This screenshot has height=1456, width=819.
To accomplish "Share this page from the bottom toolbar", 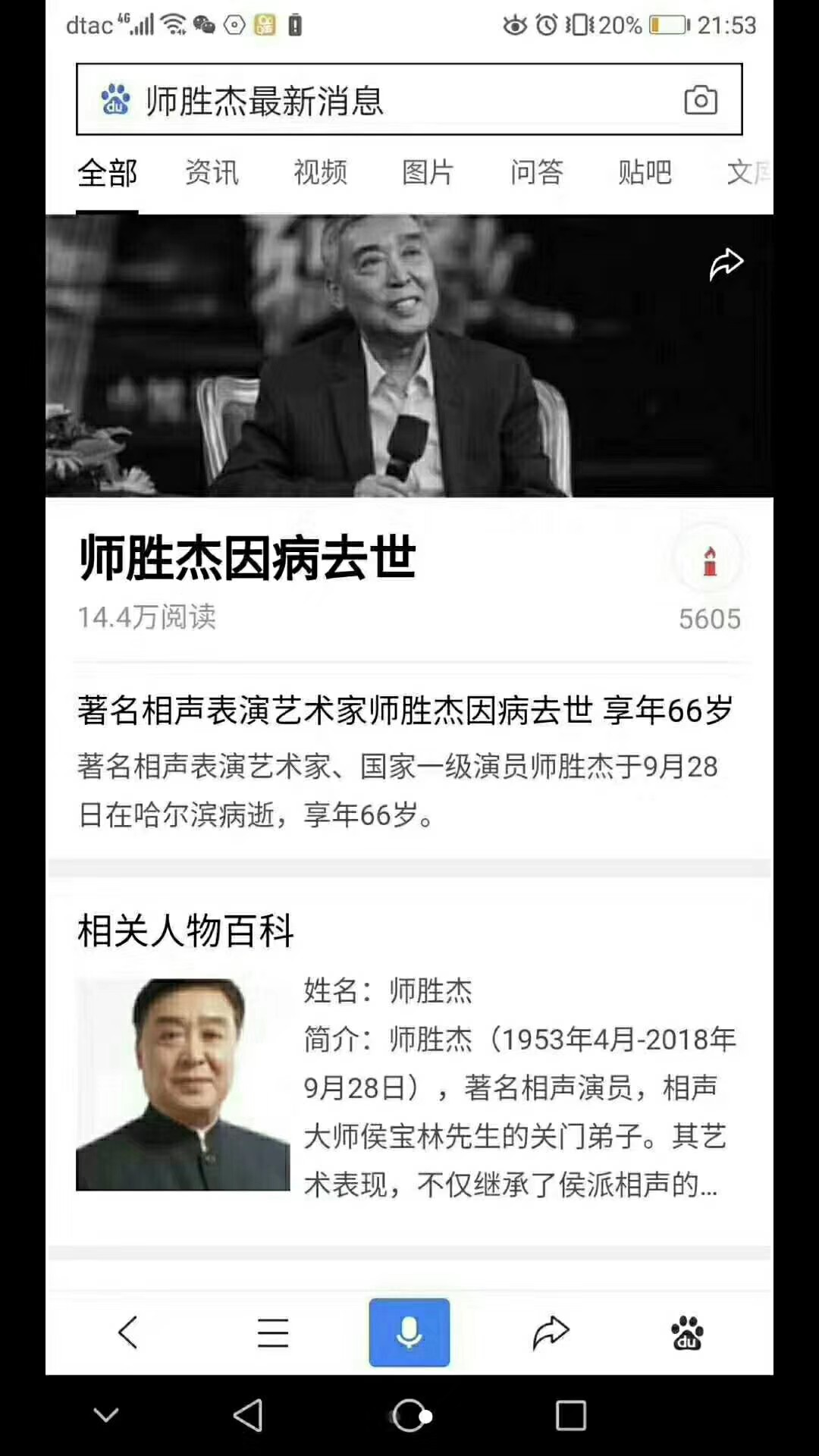I will pyautogui.click(x=551, y=1332).
